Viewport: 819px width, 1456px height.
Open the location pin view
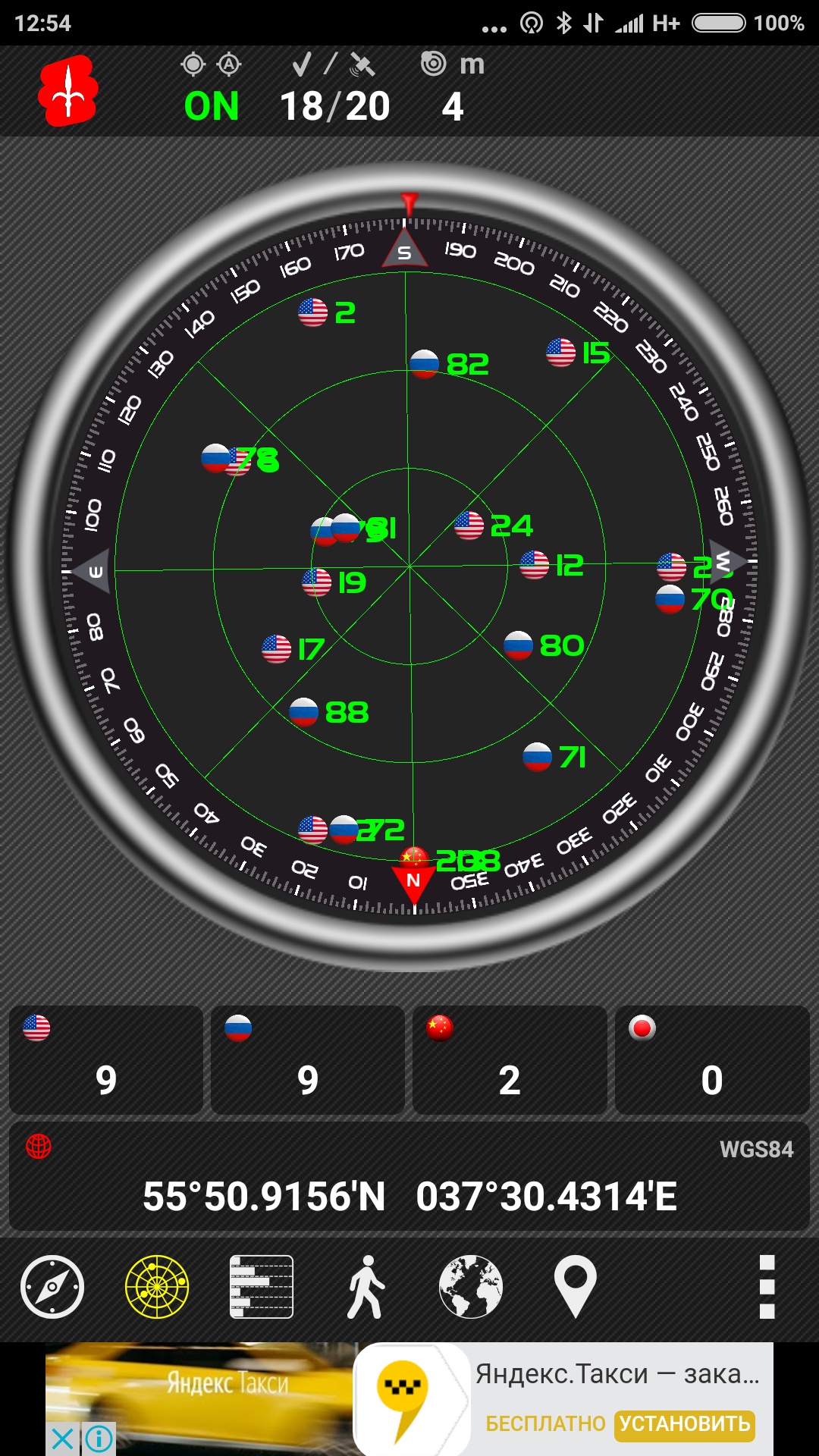(575, 1287)
